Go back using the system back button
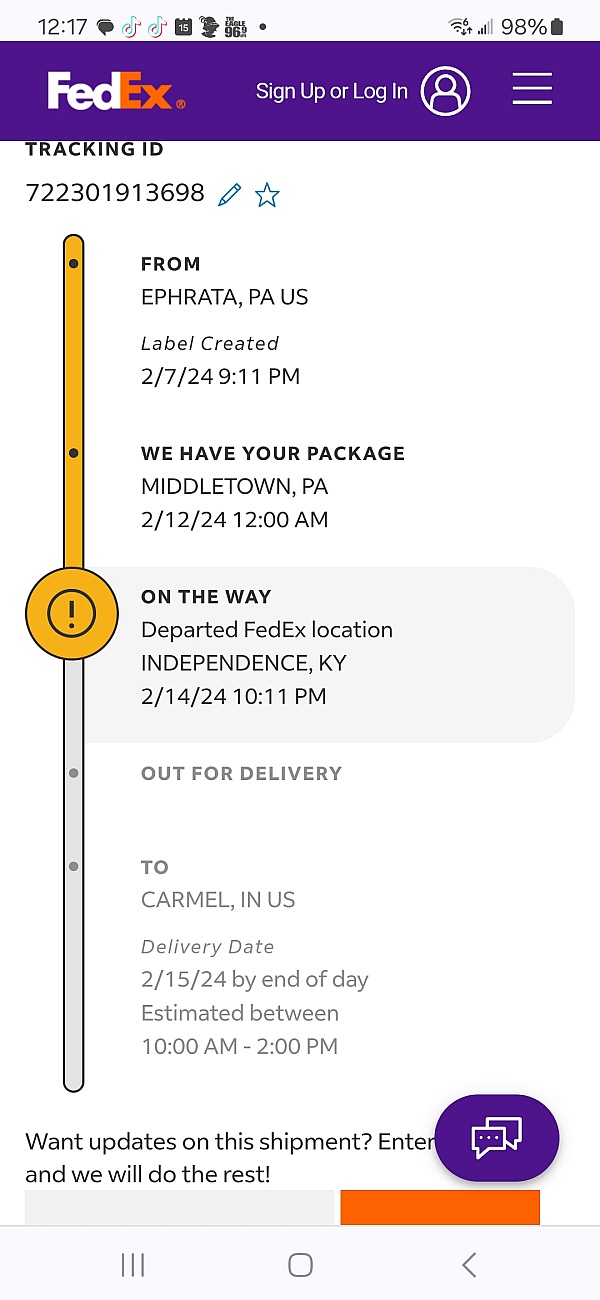Screen dimensions: 600x1300 tap(469, 1265)
